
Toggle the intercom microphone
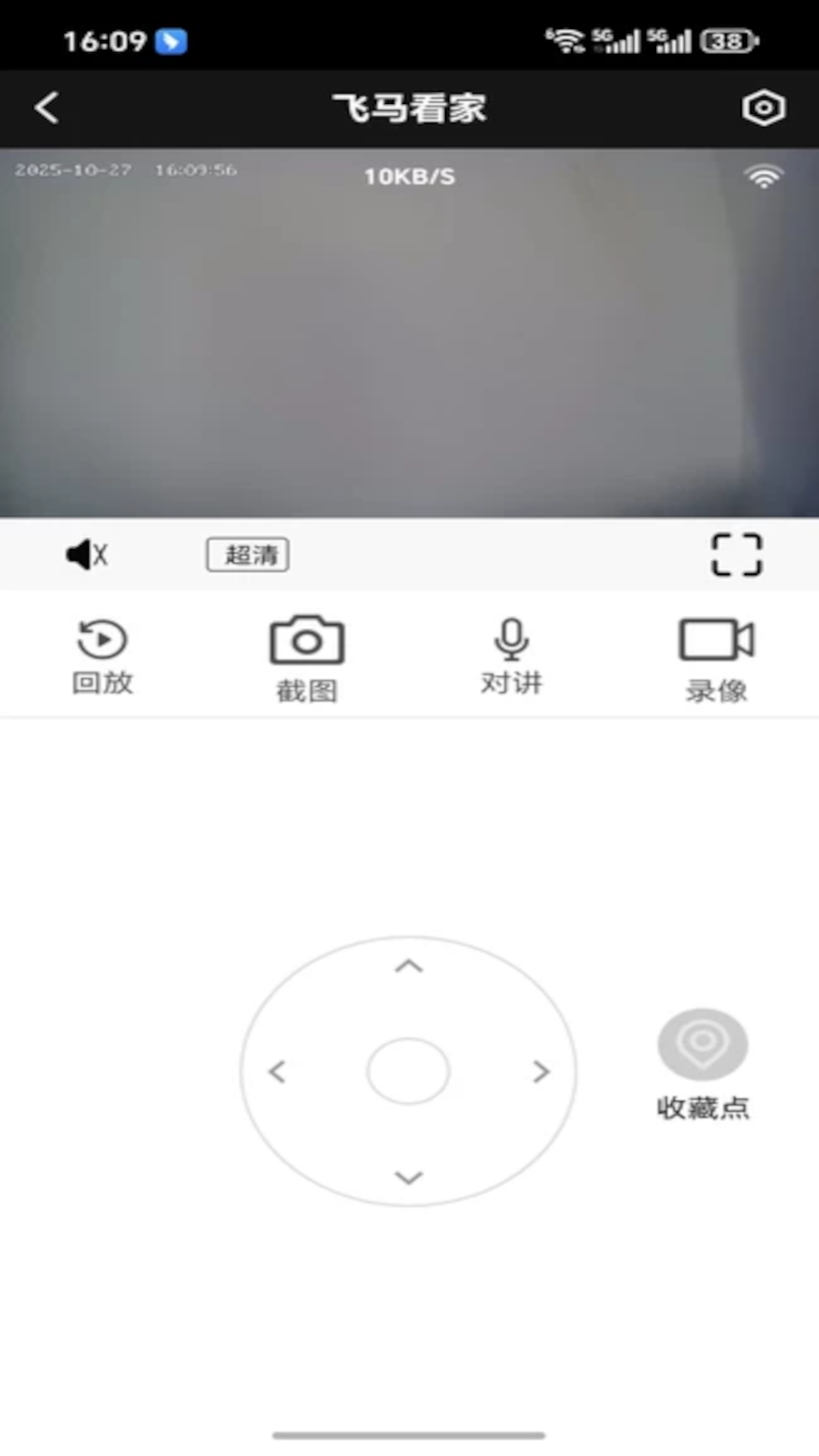[511, 641]
